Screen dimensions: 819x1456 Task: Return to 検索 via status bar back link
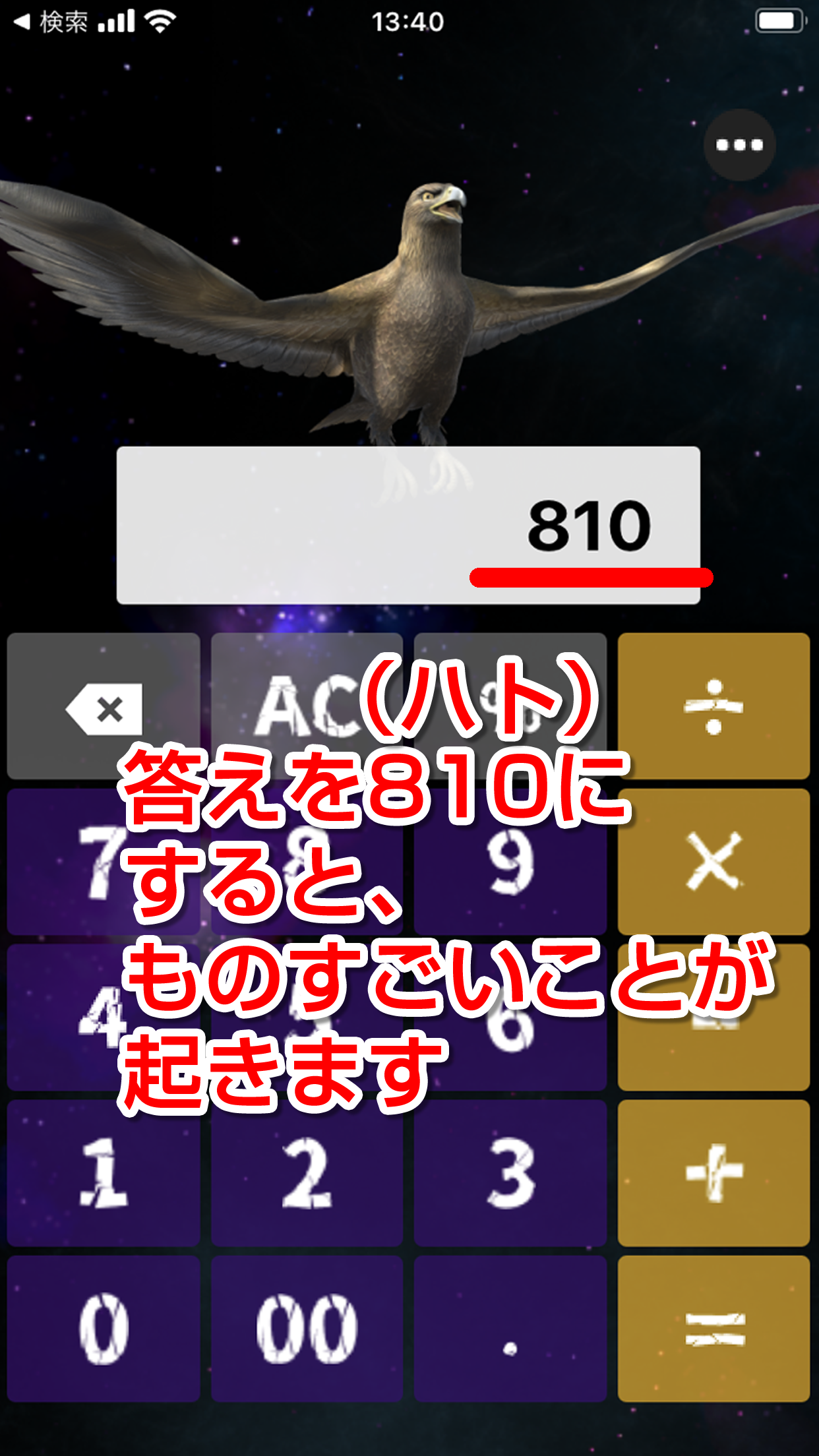[x=51, y=22]
